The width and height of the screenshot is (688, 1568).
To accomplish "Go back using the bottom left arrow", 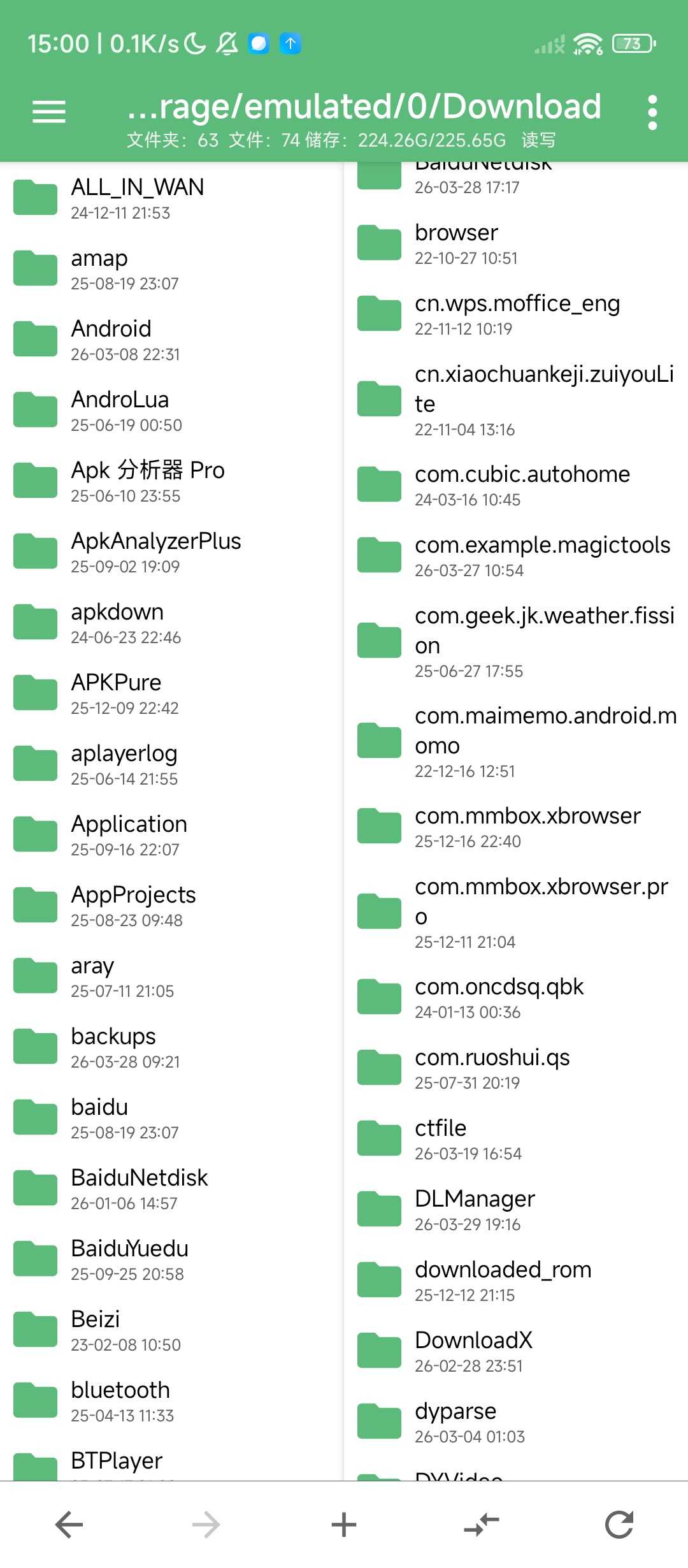I will (x=69, y=1525).
